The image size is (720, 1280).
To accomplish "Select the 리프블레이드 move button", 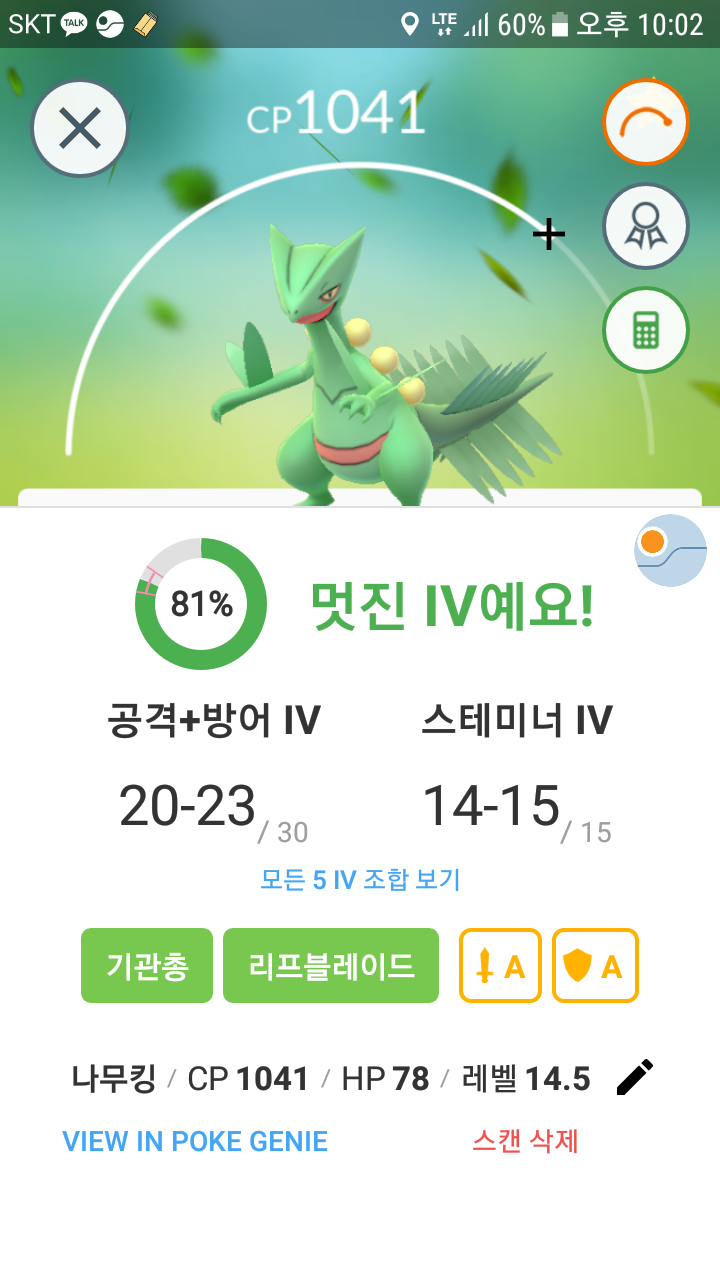I will point(331,966).
